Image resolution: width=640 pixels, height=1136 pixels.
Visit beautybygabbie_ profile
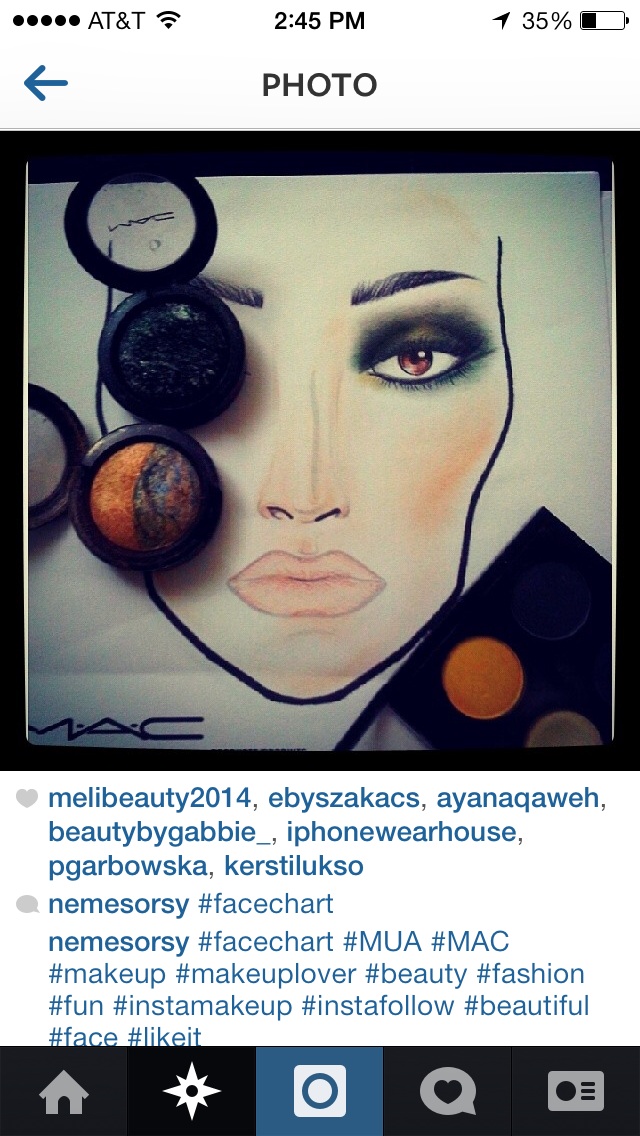(x=159, y=832)
